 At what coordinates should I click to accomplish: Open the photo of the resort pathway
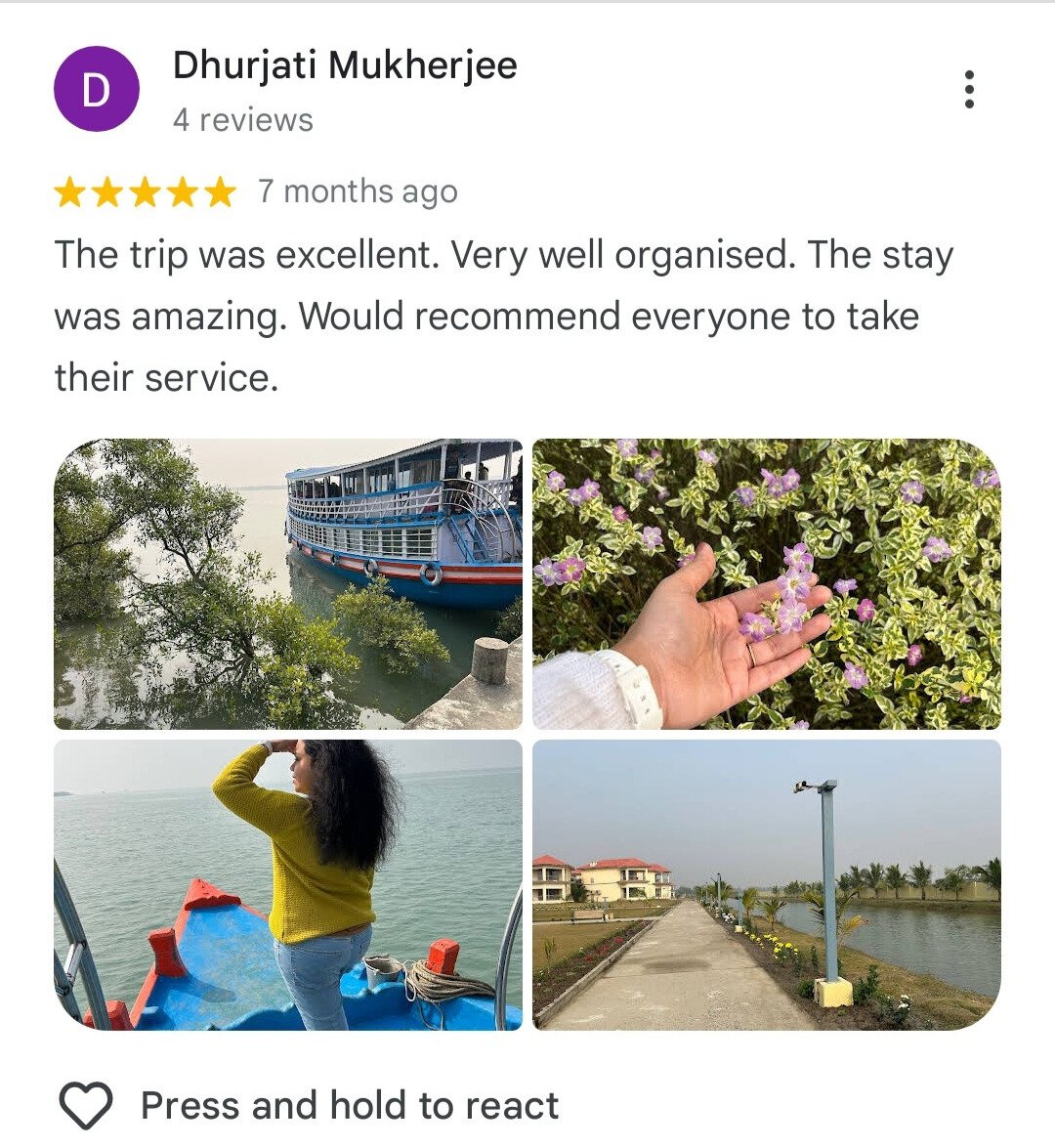766,884
